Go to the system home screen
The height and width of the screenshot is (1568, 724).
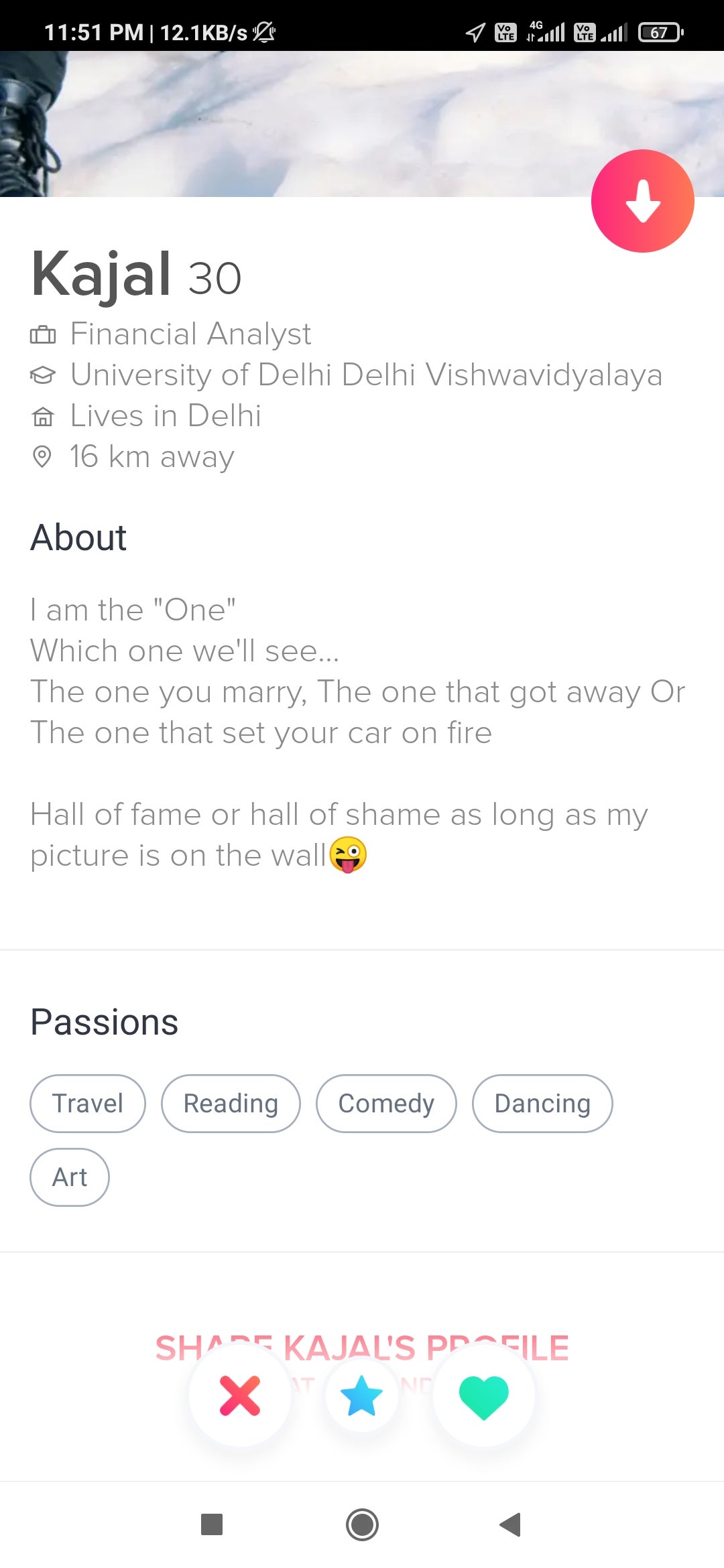click(x=362, y=1524)
